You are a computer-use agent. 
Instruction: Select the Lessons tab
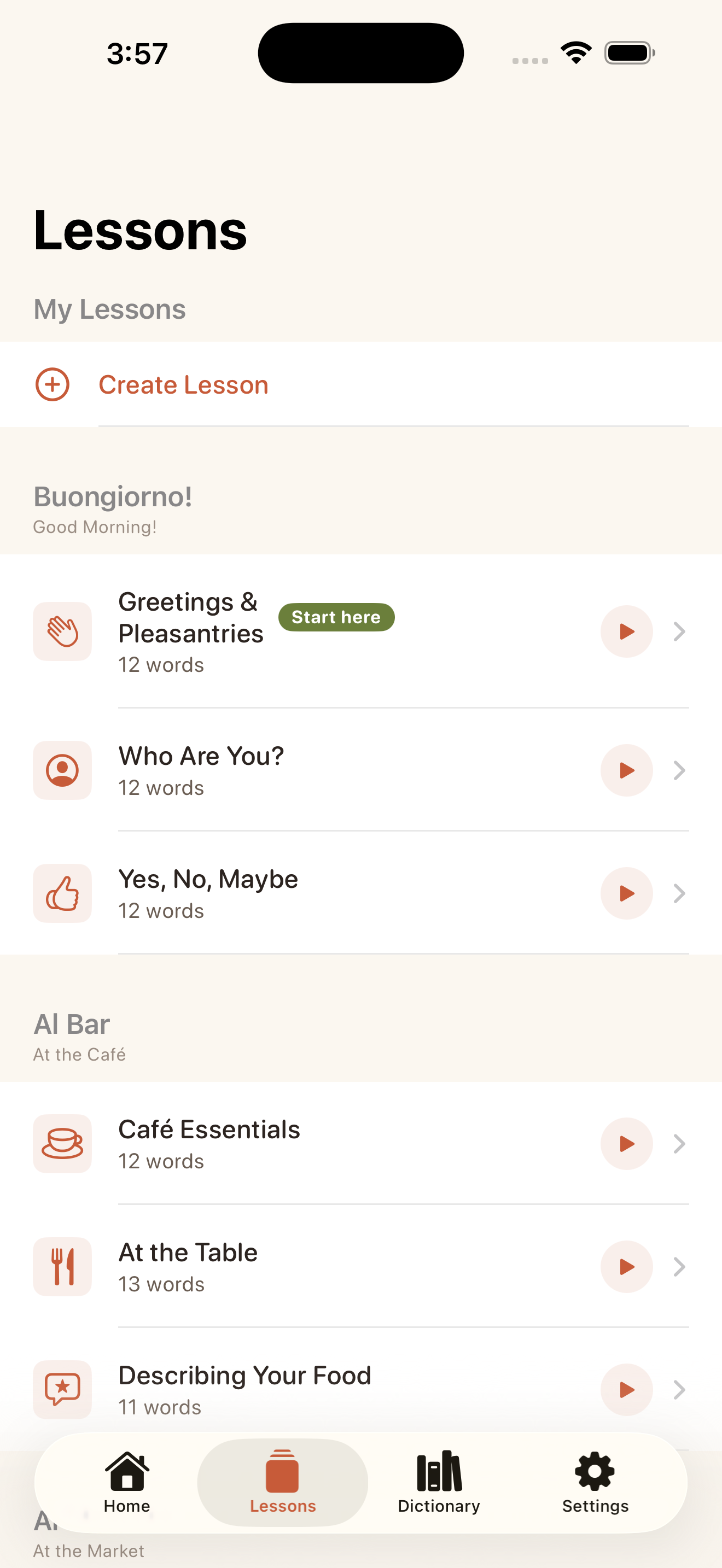(x=282, y=1482)
